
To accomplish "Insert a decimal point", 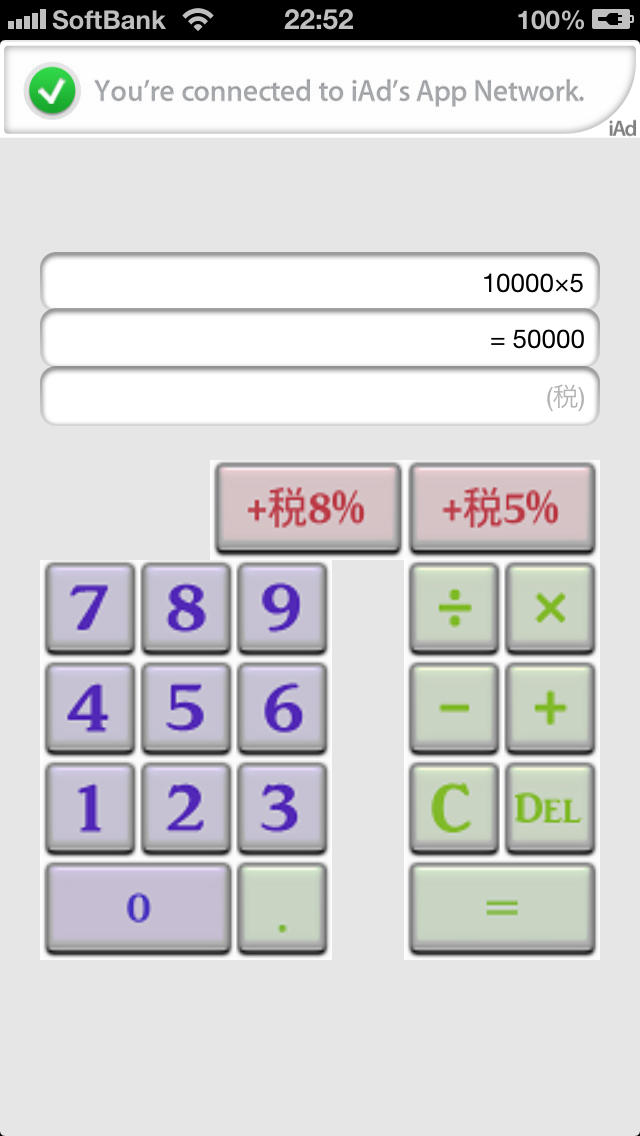I will 282,907.
